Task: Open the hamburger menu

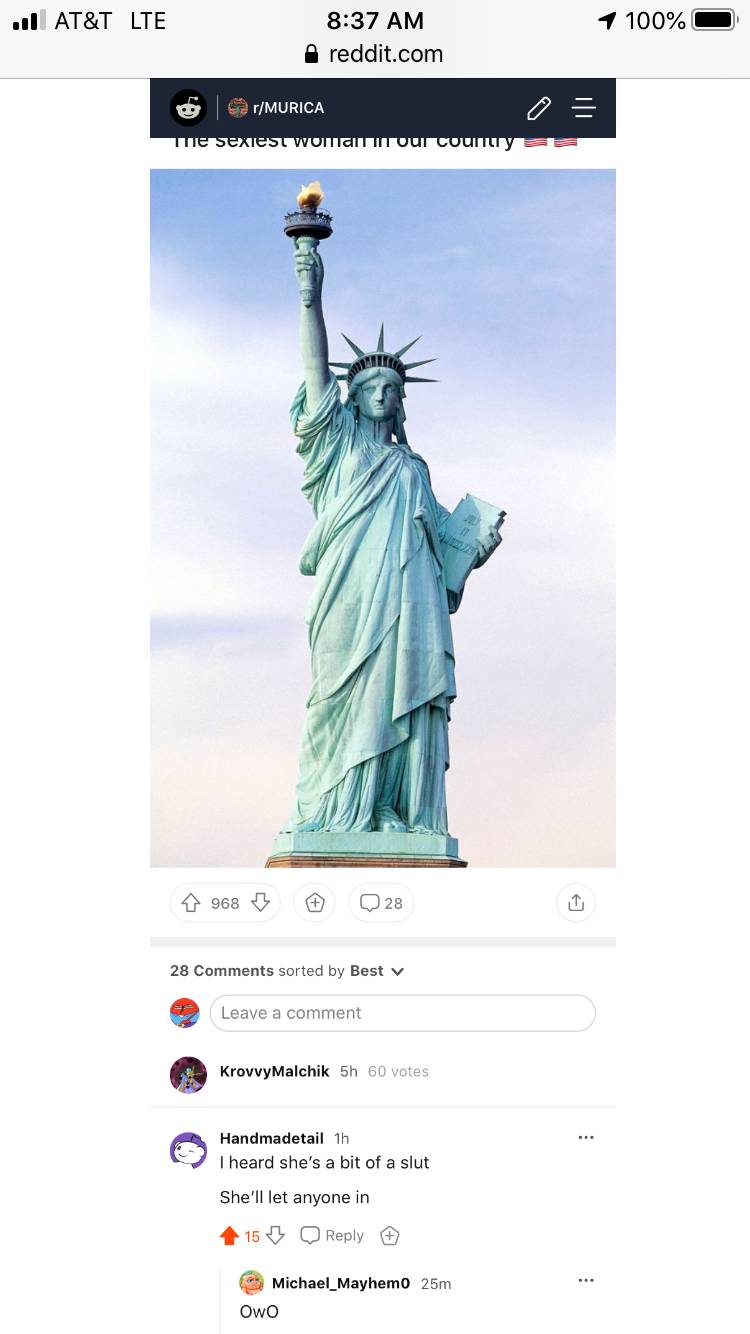Action: (584, 108)
